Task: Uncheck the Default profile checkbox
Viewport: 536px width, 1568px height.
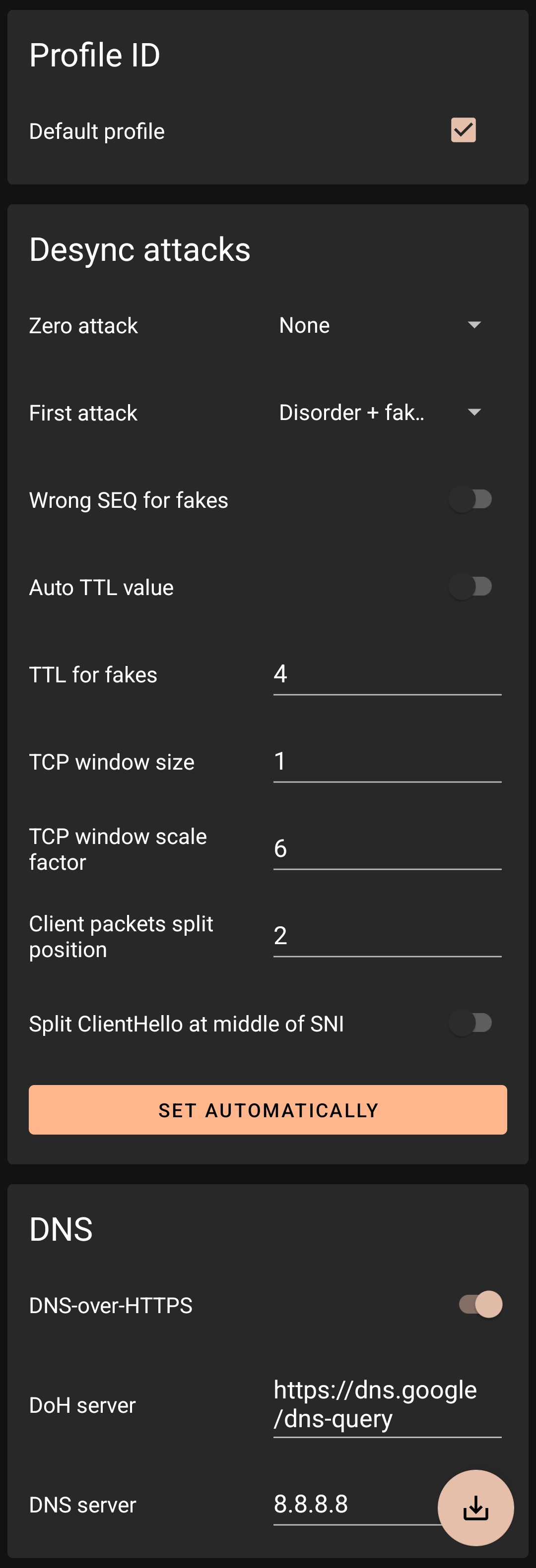Action: coord(463,130)
